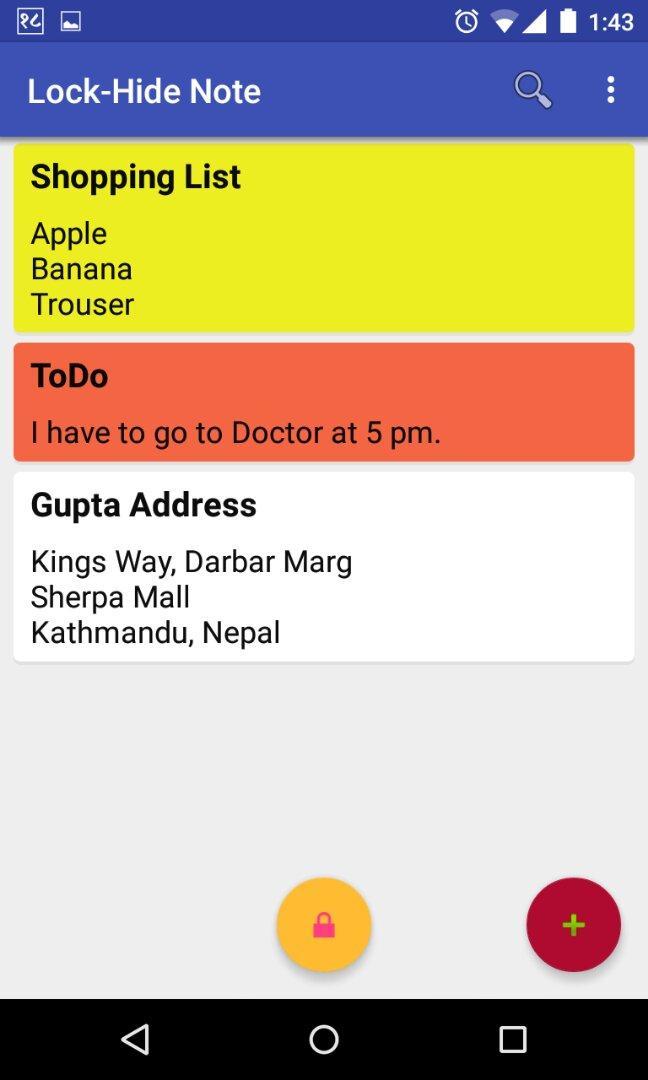
Task: Open the overflow menu
Action: click(610, 90)
